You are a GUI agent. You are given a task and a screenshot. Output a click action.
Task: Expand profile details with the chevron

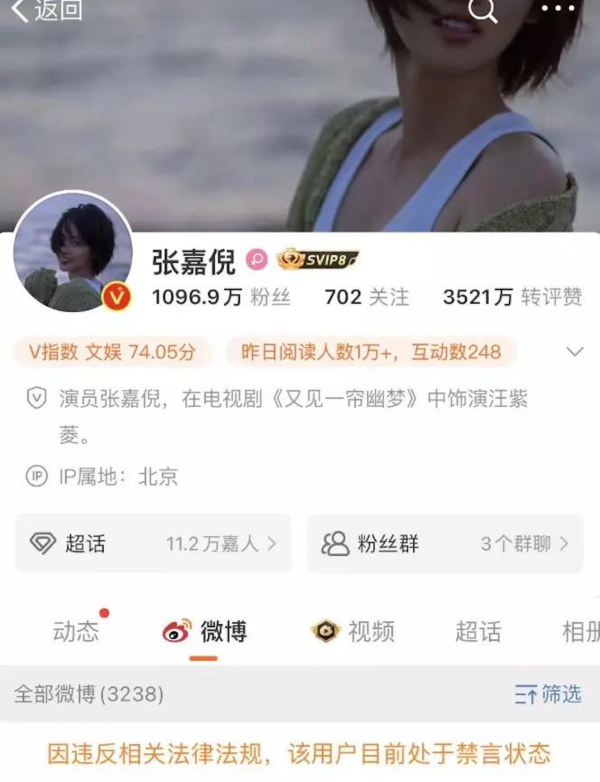coord(575,352)
